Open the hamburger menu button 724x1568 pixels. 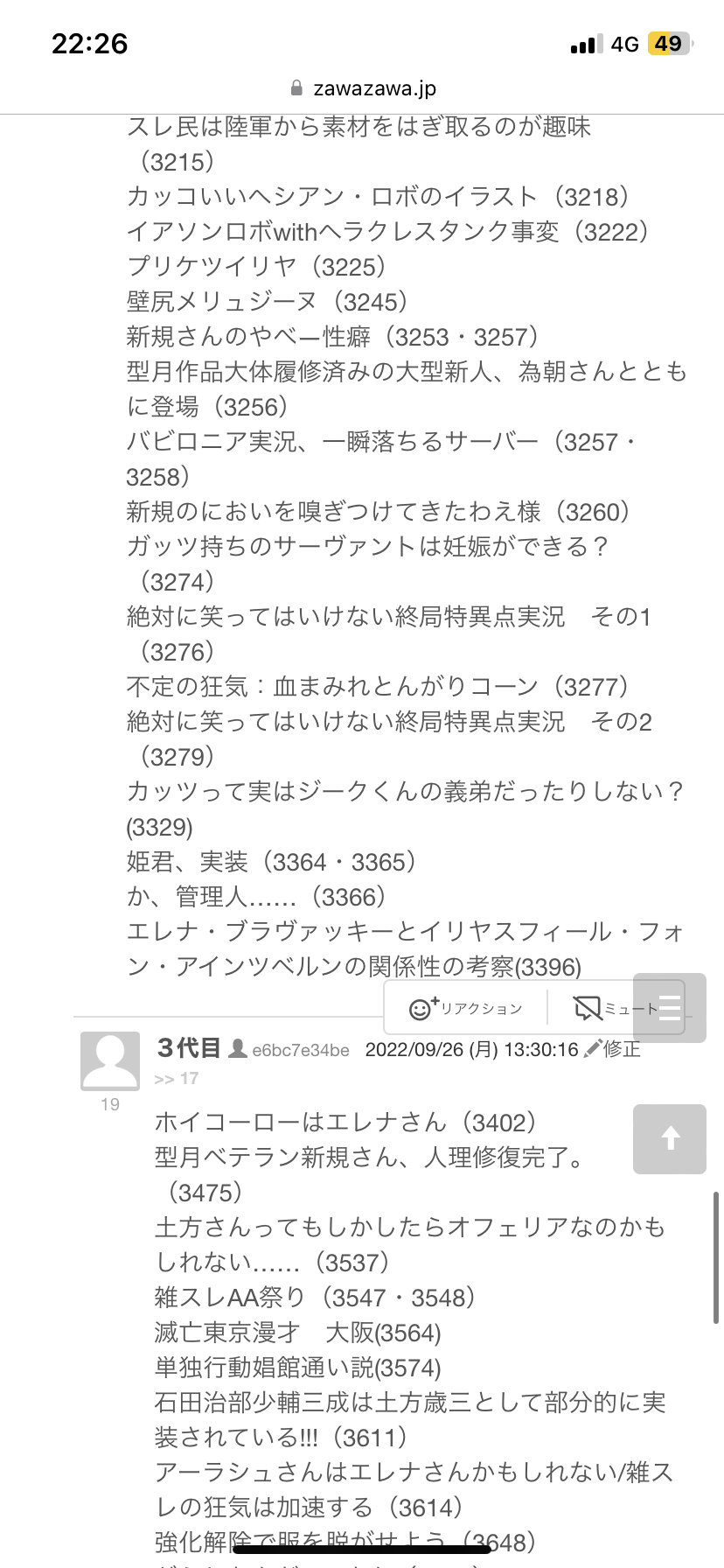click(x=670, y=1008)
